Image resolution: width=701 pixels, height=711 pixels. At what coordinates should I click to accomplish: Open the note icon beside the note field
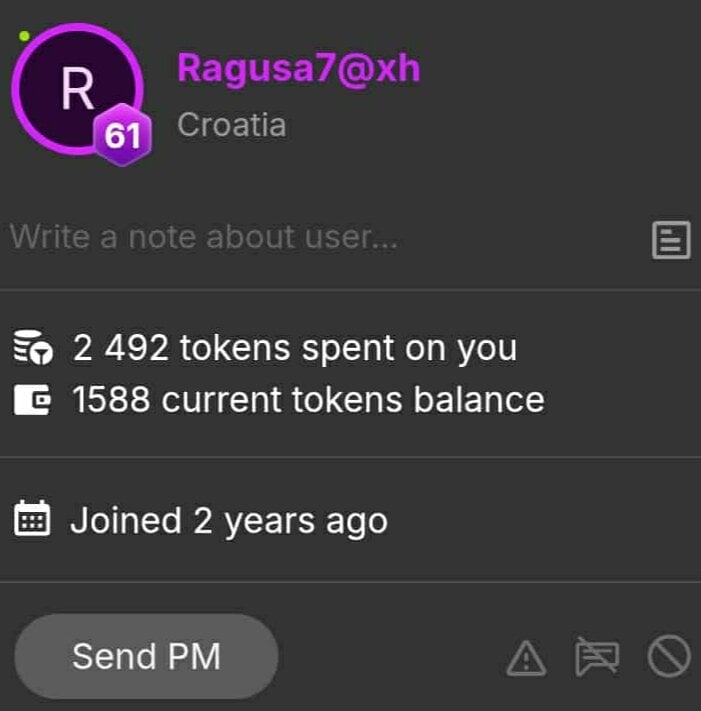[671, 240]
